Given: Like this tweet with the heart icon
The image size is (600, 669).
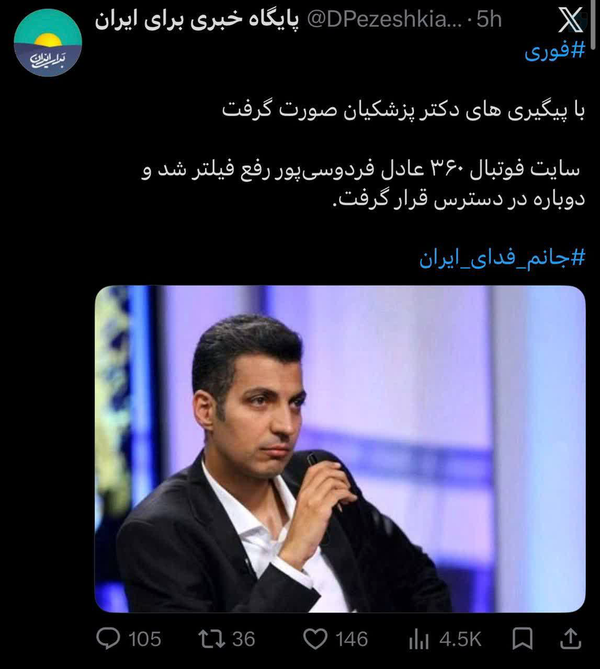Looking at the screenshot, I should point(315,639).
